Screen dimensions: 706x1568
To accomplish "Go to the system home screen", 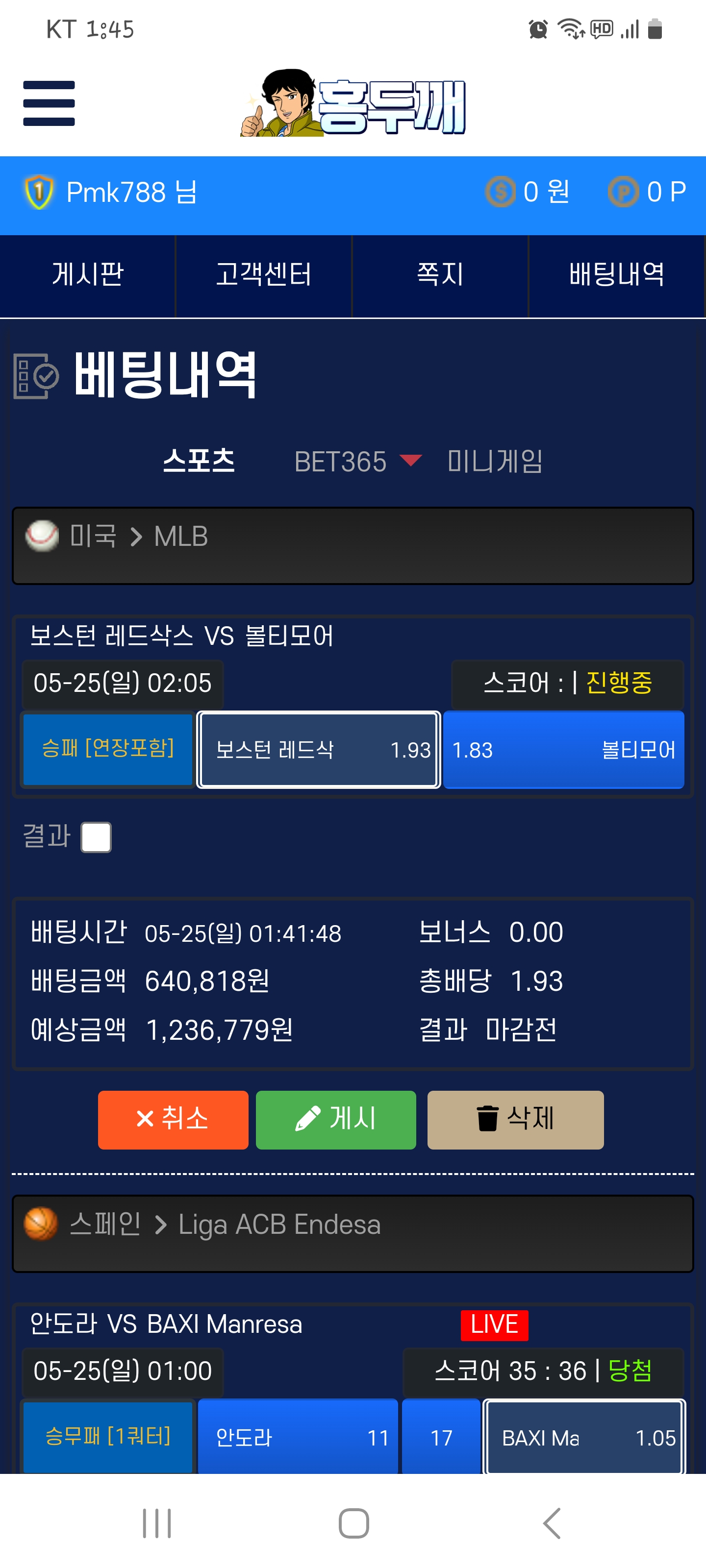I will click(x=353, y=1523).
